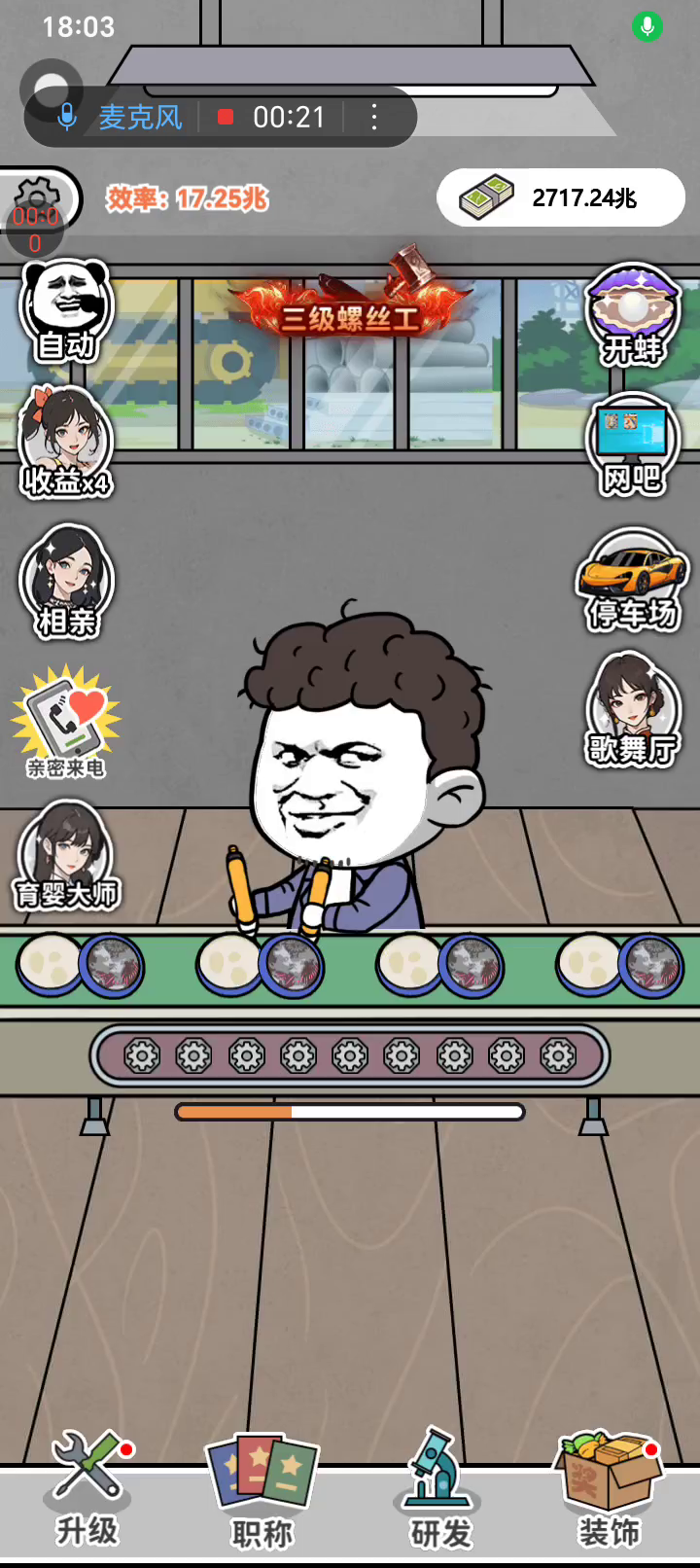Open the 开蚌 clam opening feature
This screenshot has width=700, height=1568.
[633, 313]
